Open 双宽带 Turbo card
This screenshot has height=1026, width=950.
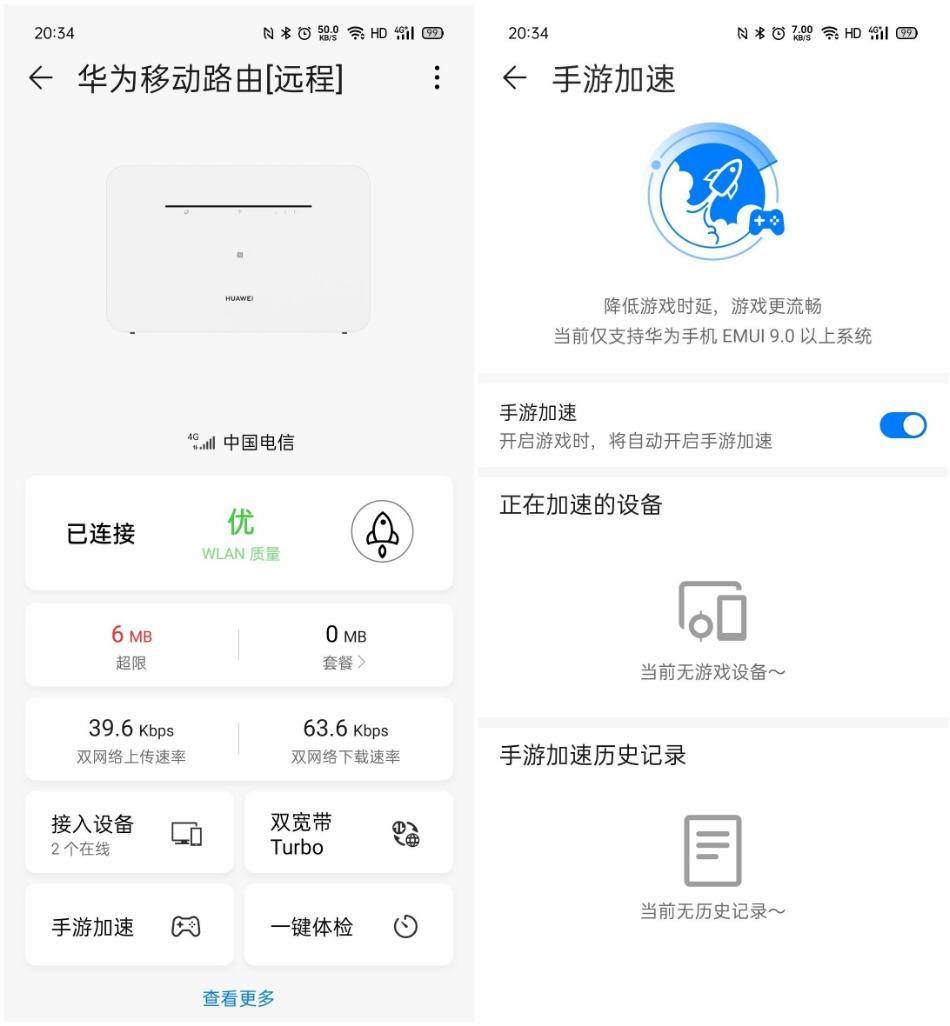point(348,833)
